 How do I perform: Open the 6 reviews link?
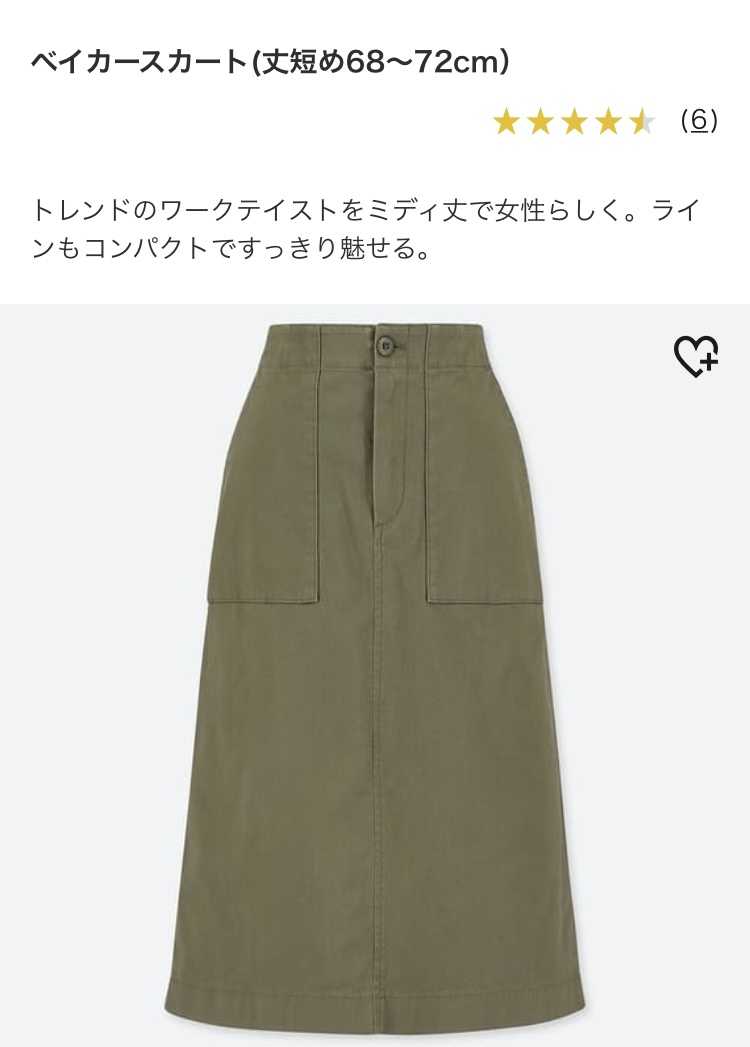(x=699, y=121)
